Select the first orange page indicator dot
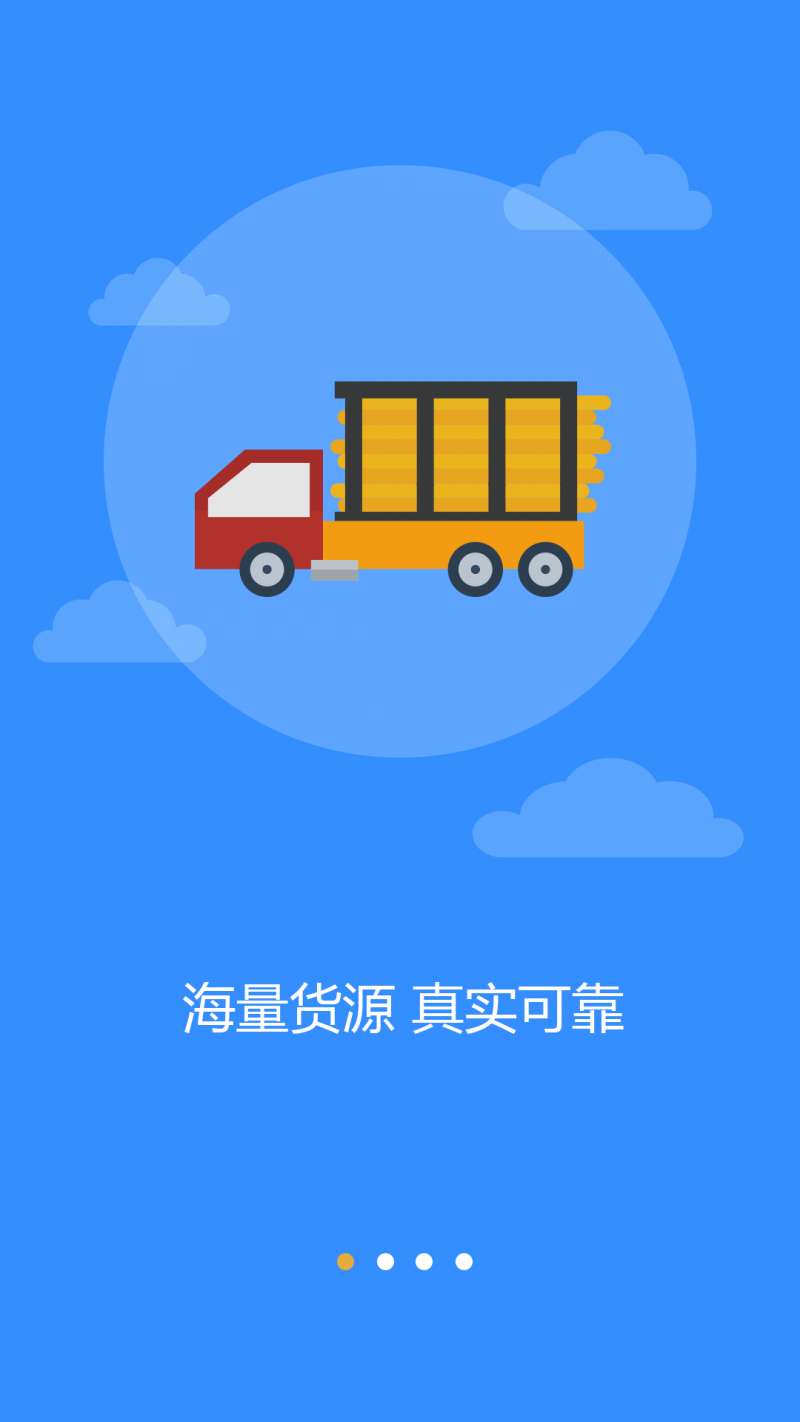The image size is (800, 1422). point(346,1261)
